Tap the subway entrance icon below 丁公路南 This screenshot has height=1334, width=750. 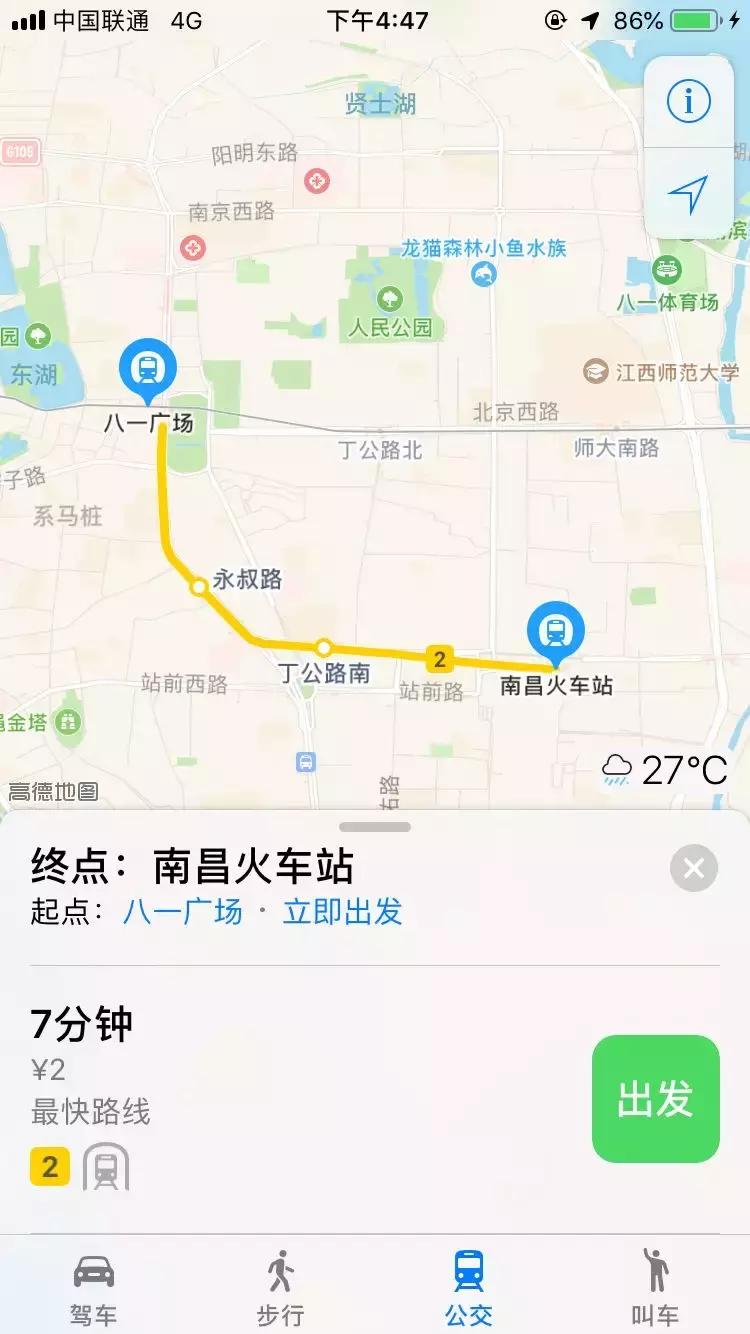(x=304, y=762)
